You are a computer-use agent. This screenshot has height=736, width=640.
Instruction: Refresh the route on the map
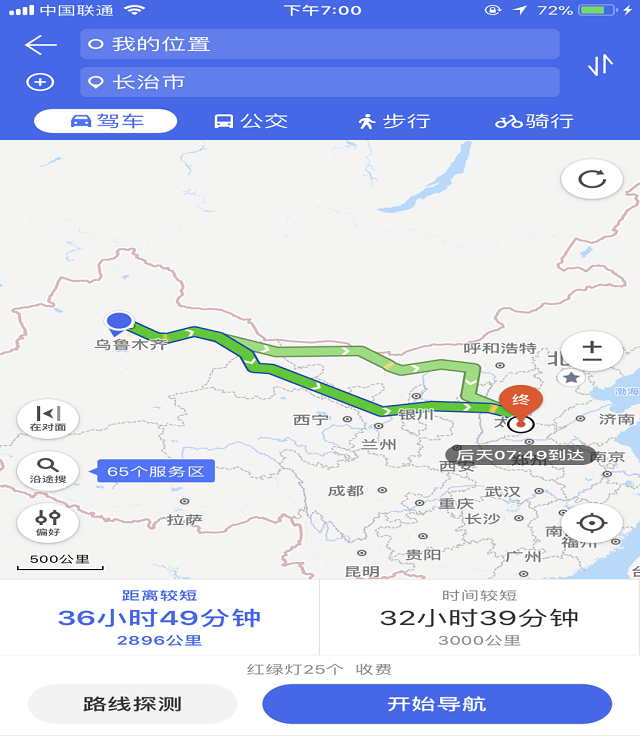(592, 179)
